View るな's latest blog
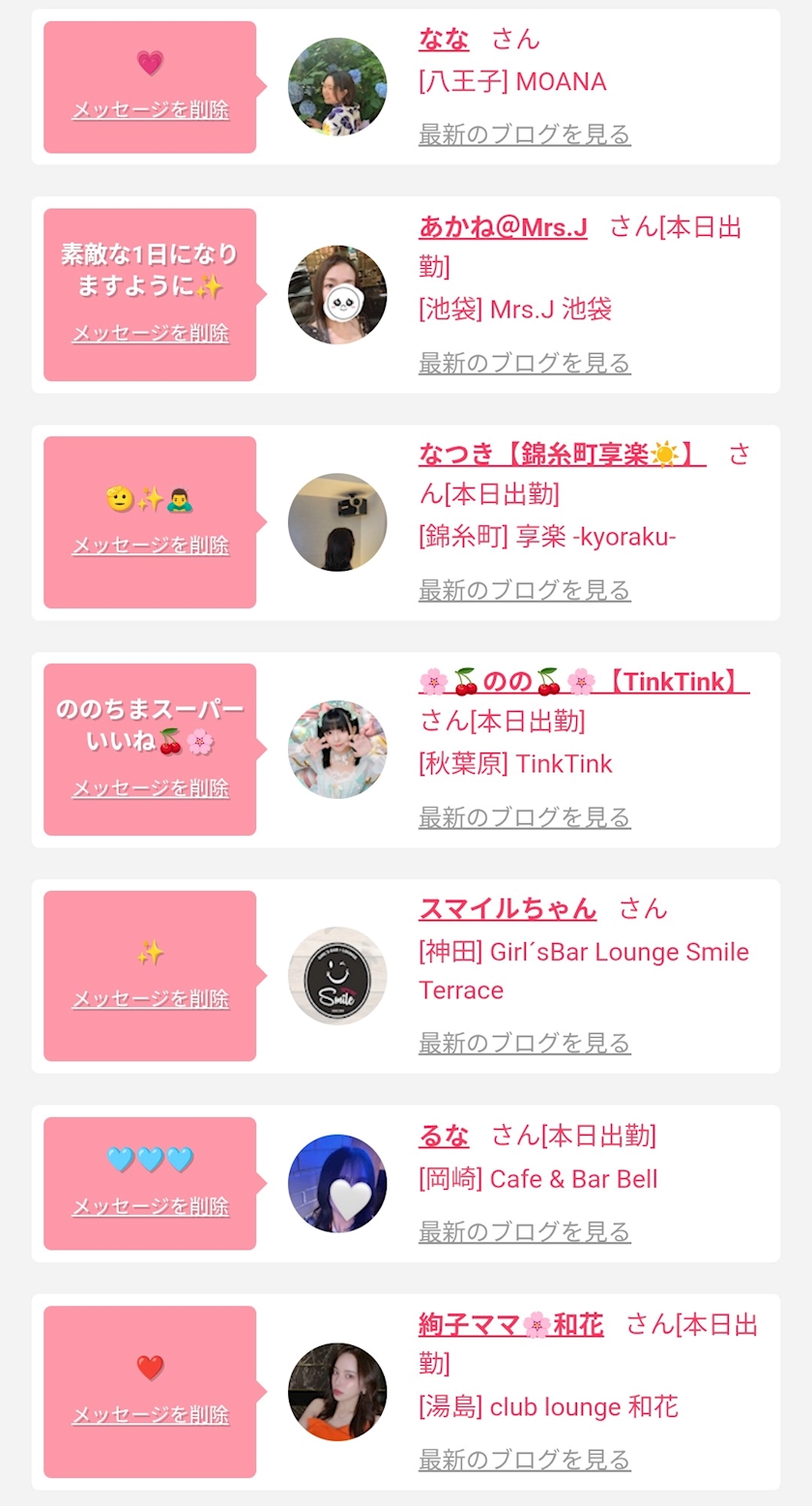The image size is (812, 1506). (524, 1231)
